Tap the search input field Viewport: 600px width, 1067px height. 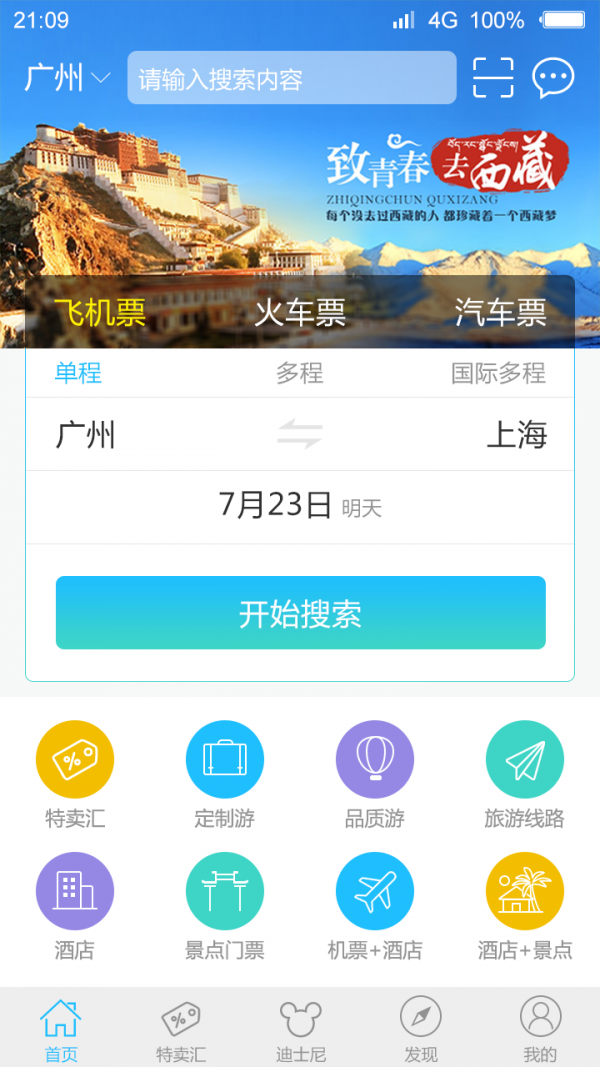[x=291, y=78]
